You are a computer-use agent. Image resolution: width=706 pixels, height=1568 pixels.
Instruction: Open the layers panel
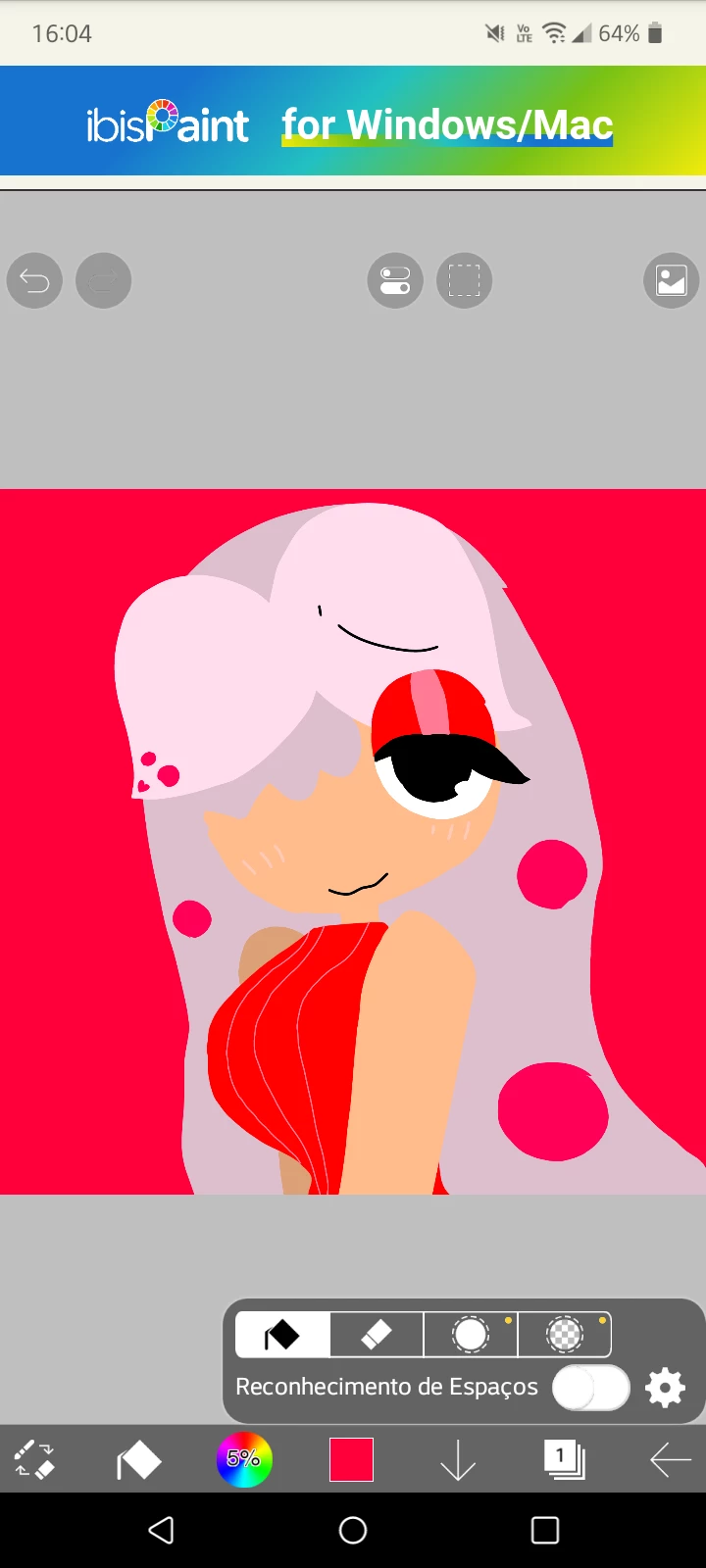564,1460
